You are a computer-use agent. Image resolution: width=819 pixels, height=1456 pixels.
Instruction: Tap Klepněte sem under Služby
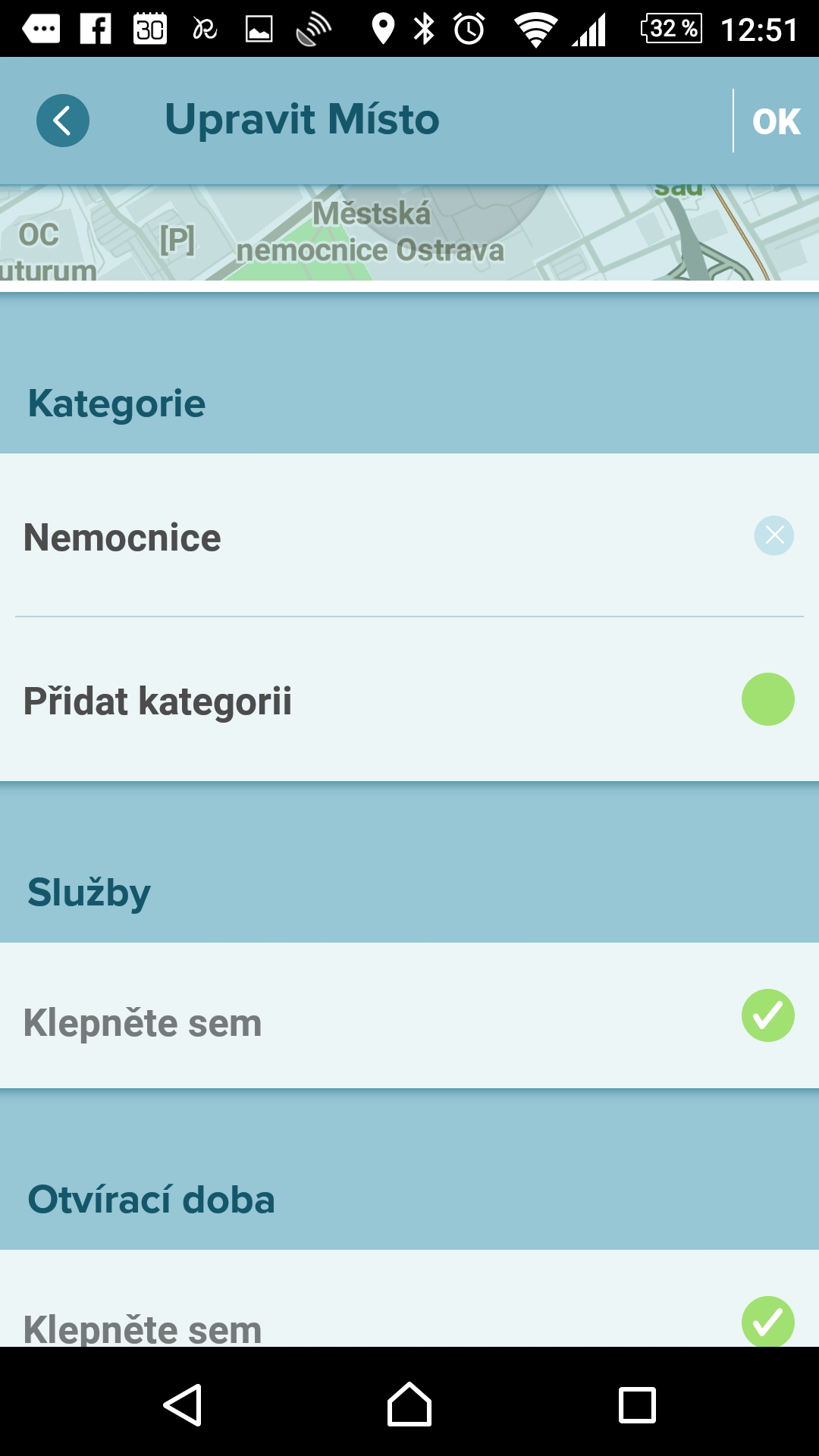[409, 1016]
